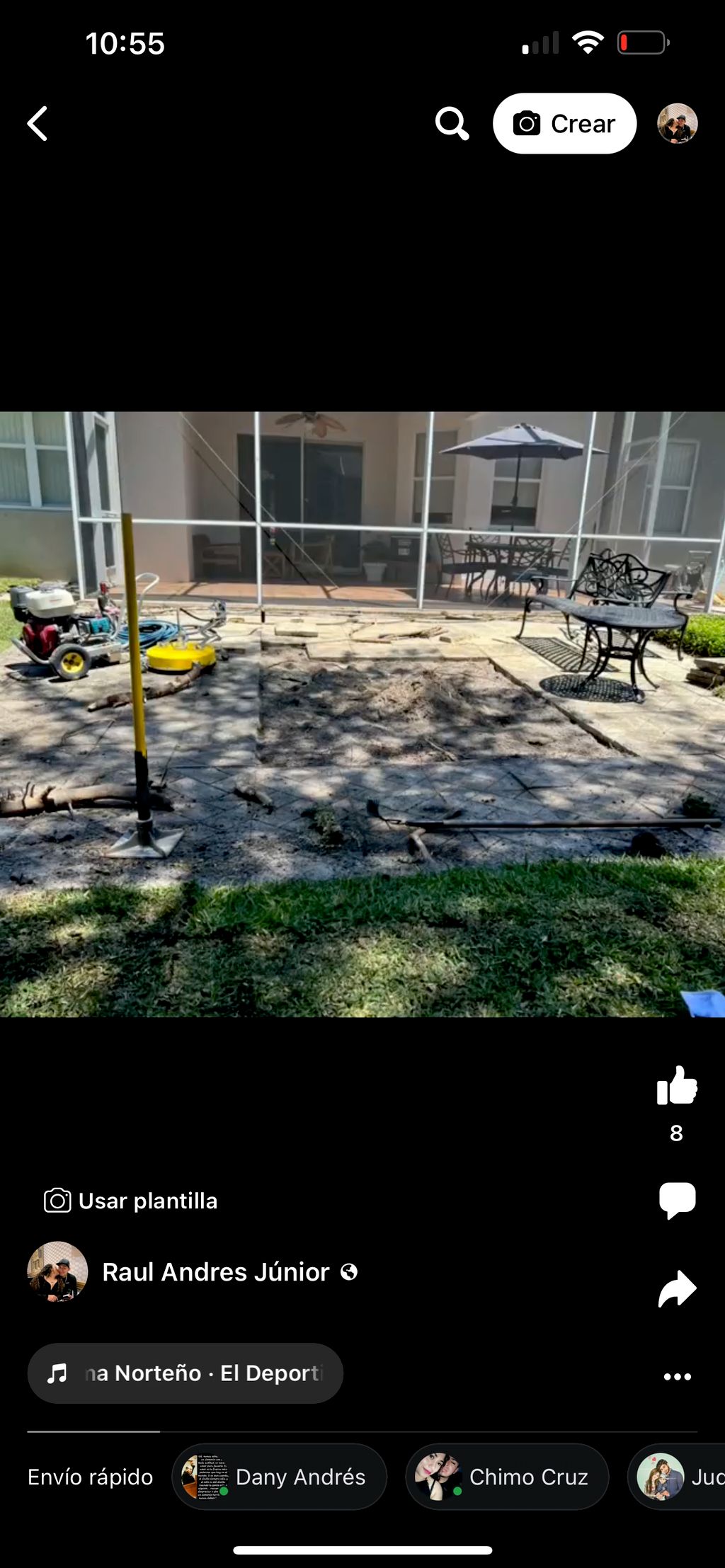Open Raul Andres Júnior's profile
This screenshot has width=725, height=1568.
(215, 1272)
